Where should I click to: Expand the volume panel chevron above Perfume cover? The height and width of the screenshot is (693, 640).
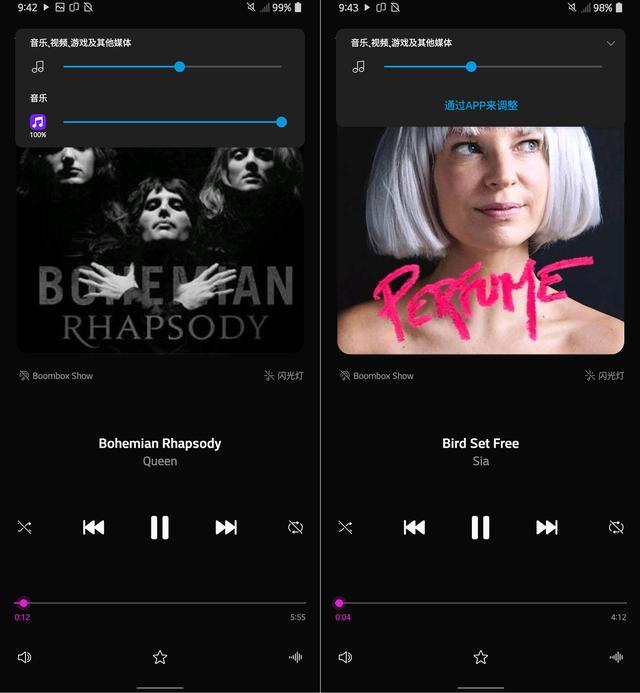click(611, 44)
